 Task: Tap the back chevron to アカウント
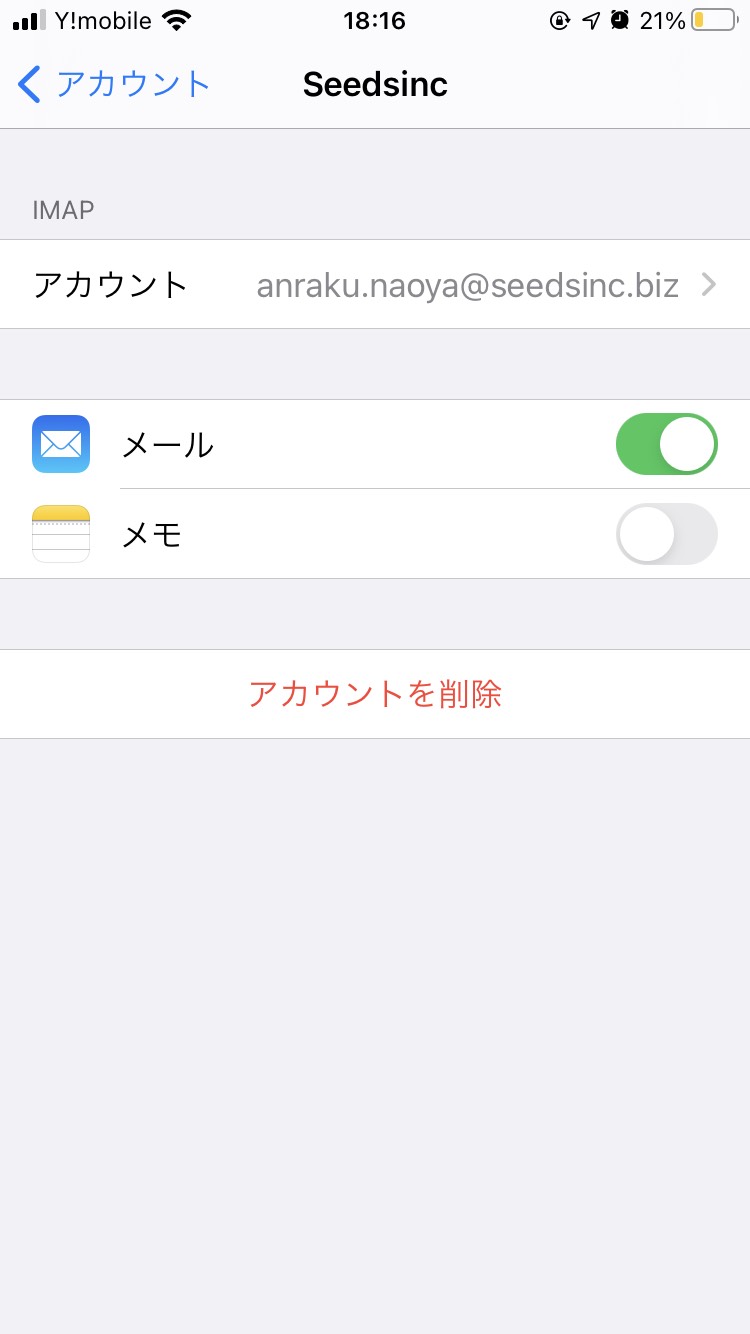click(x=28, y=84)
